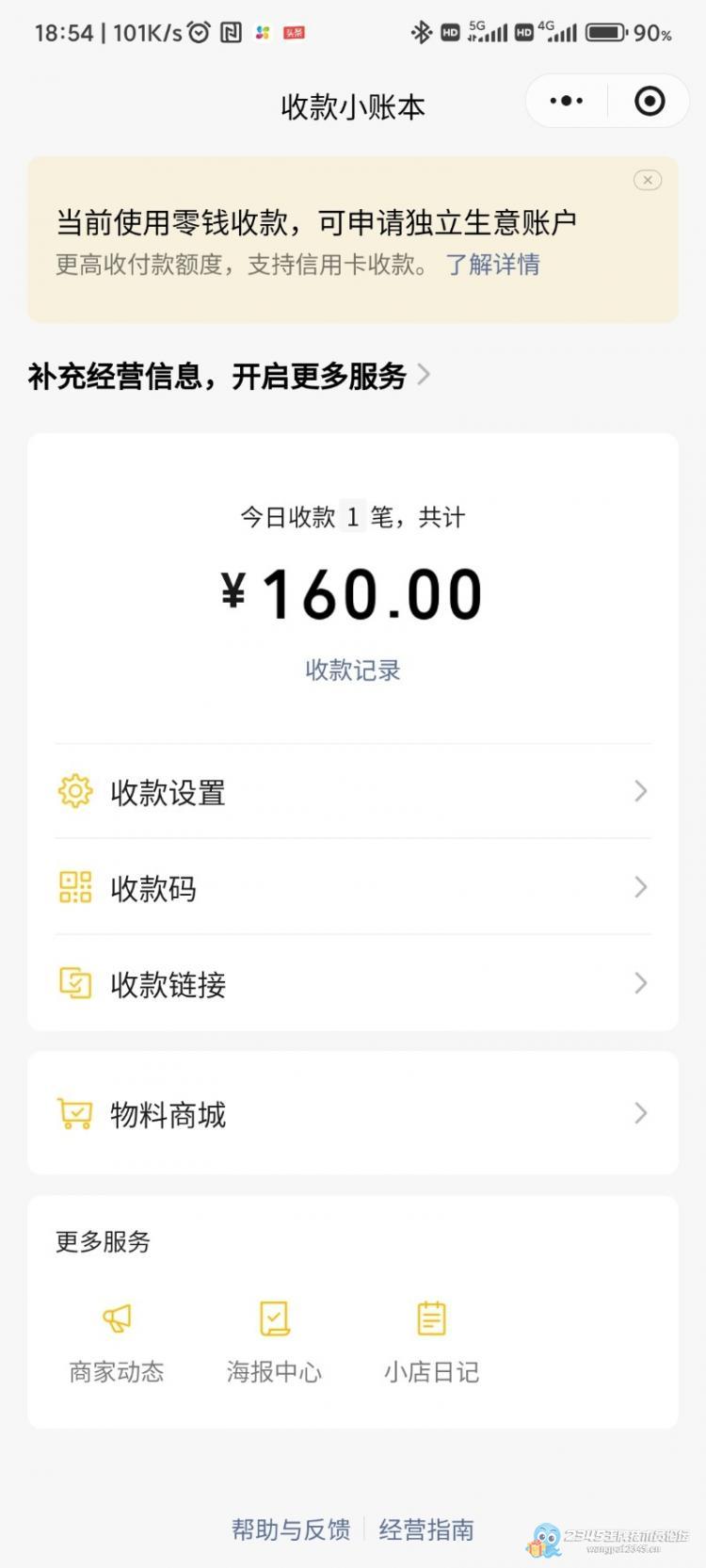Tap the 了解详情 link
Screen dimensions: 706x1568
pyautogui.click(x=492, y=265)
